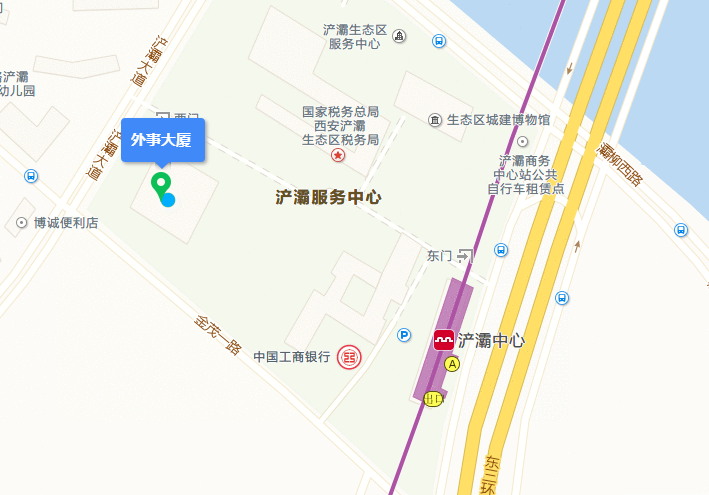Select the 东门 entrance marker

(465, 256)
